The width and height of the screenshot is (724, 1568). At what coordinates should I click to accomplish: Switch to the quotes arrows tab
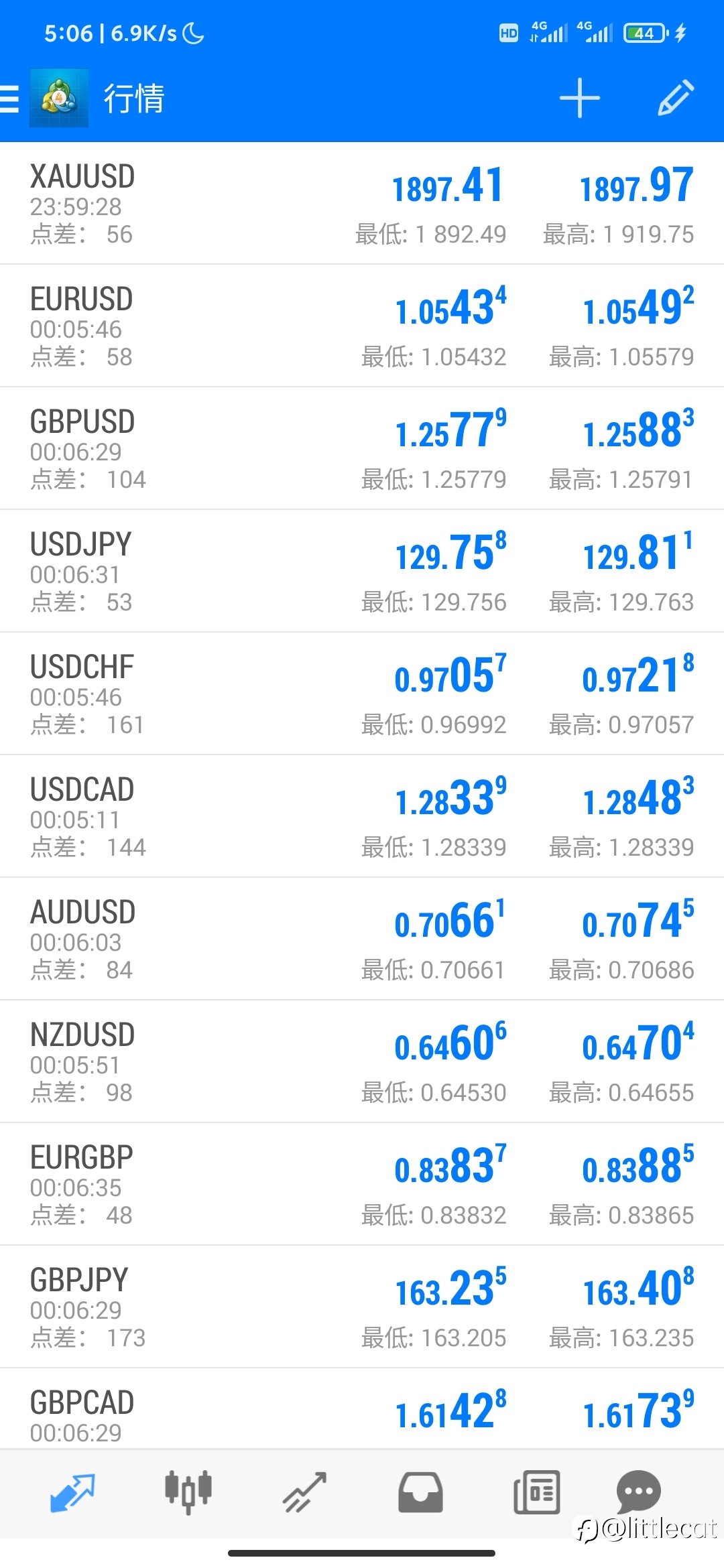tap(72, 1493)
